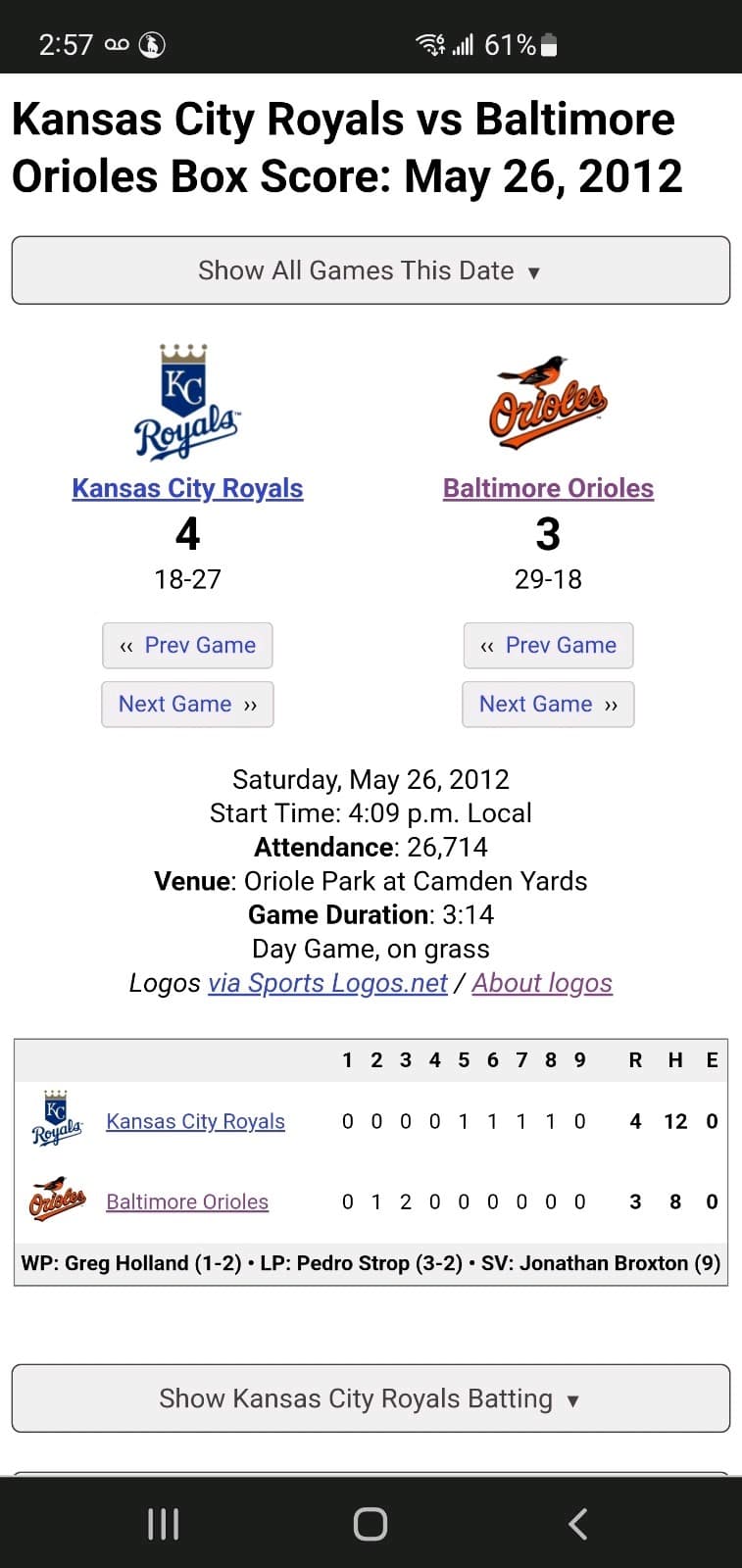The image size is (742, 1568).
Task: Tap the back arrow in the navigation bar
Action: (577, 1522)
